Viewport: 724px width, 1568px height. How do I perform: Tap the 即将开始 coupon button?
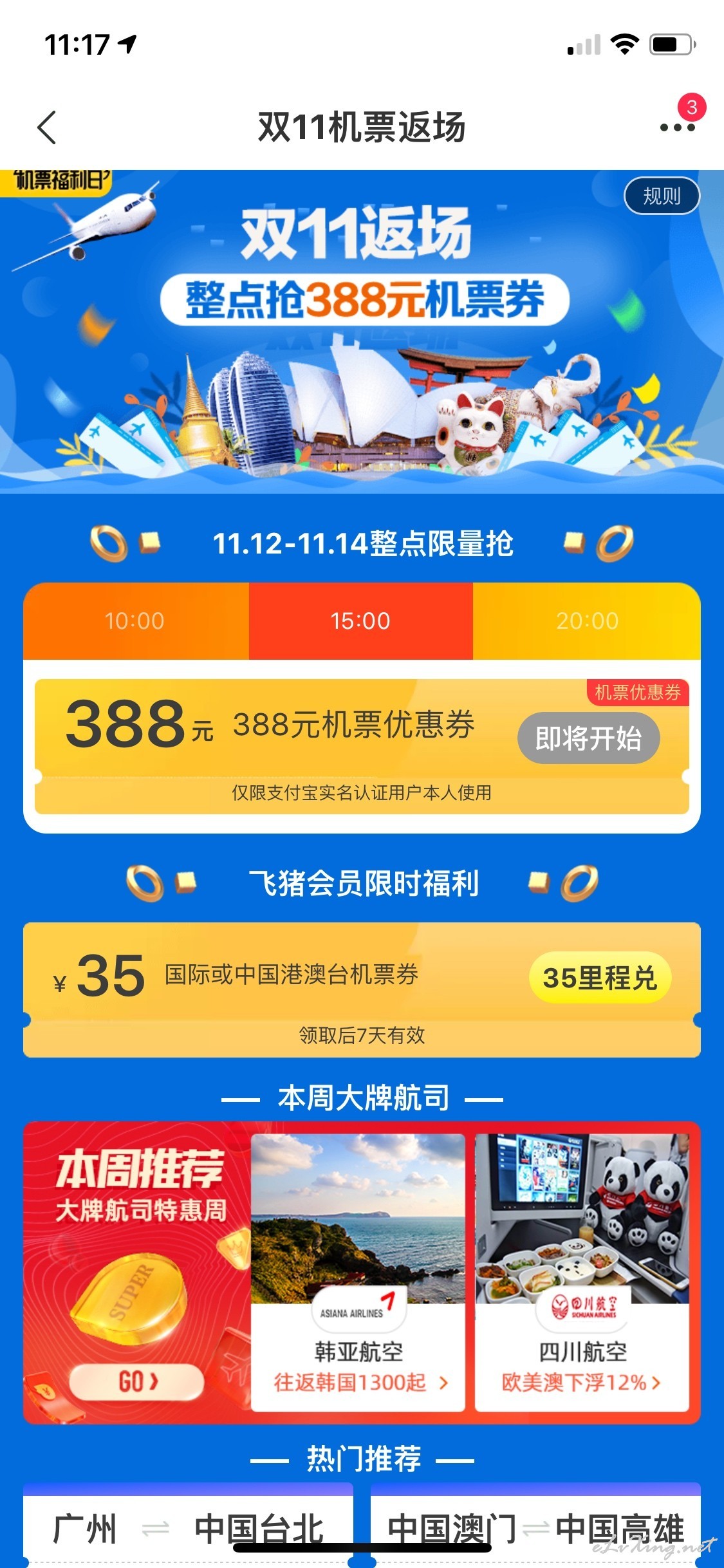[589, 738]
